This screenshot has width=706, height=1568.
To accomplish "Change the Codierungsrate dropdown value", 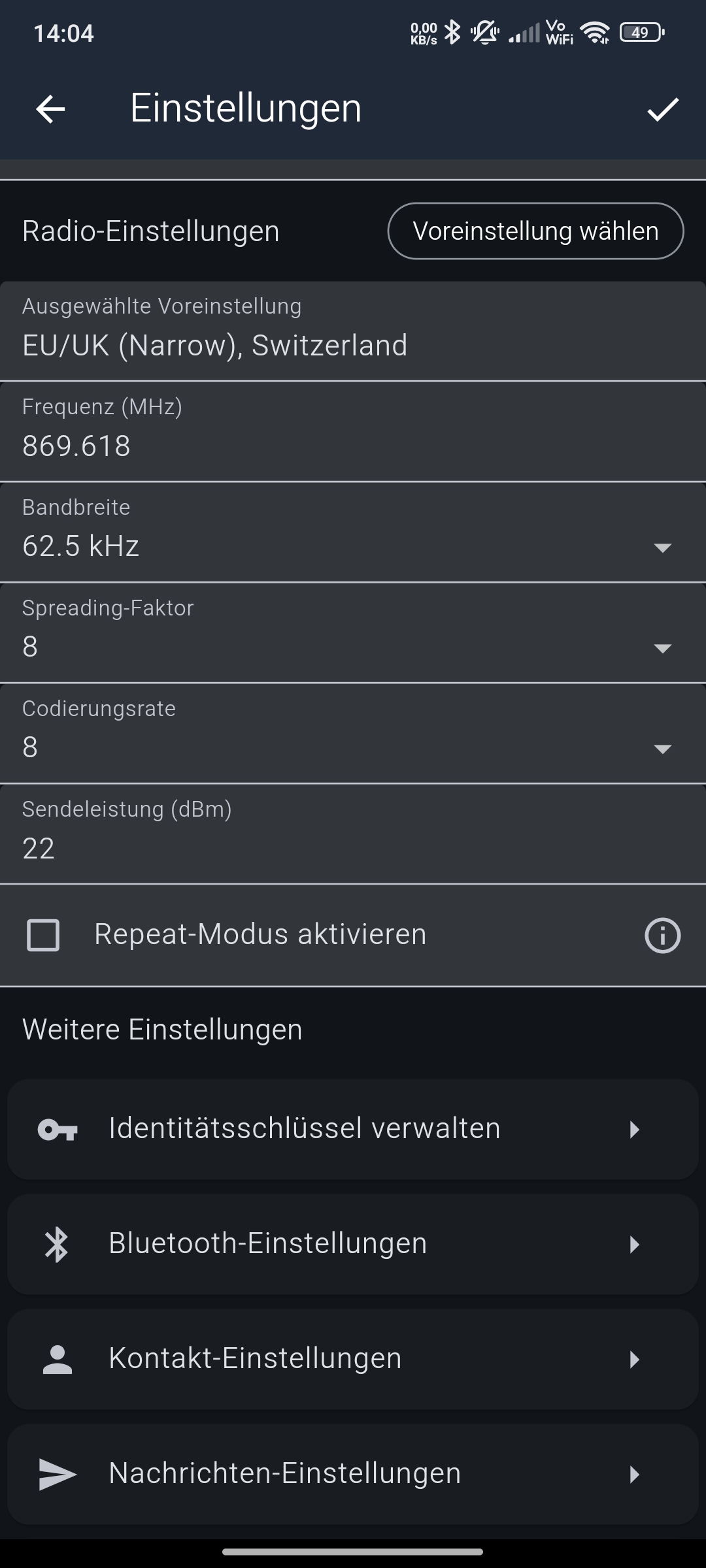I will pyautogui.click(x=353, y=747).
